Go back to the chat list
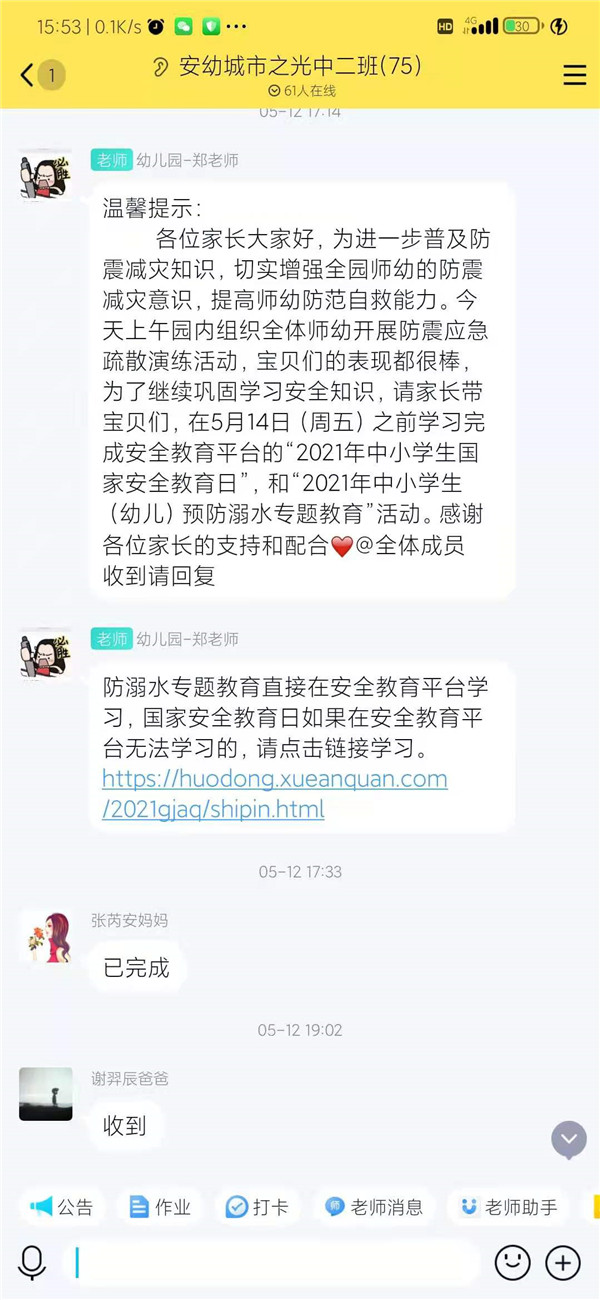 [x=28, y=75]
